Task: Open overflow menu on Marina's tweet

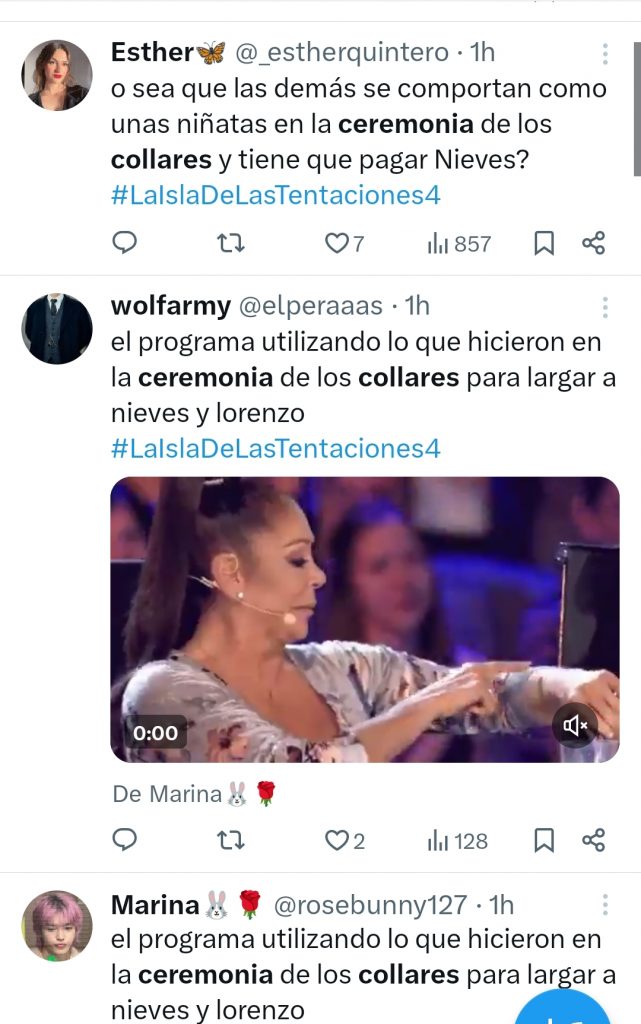Action: tap(605, 905)
